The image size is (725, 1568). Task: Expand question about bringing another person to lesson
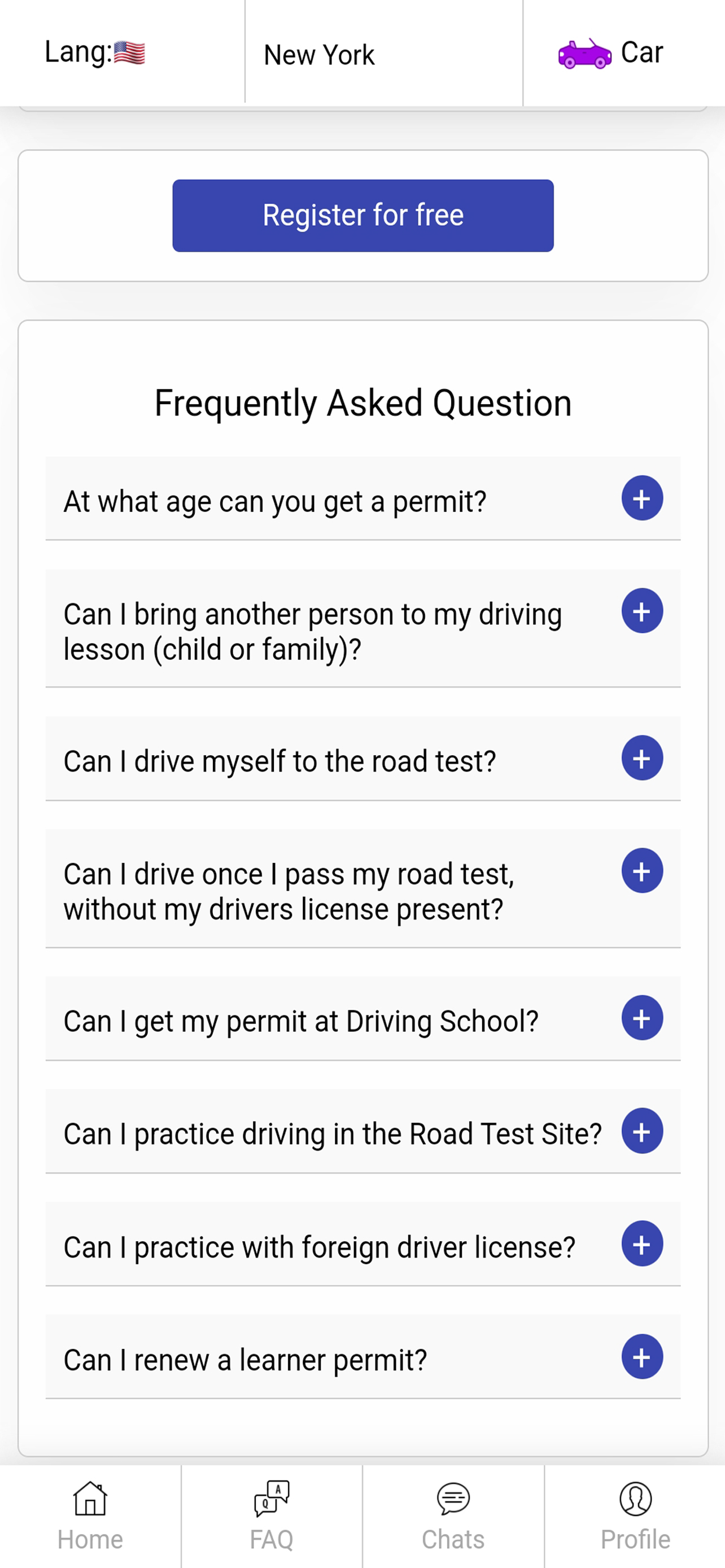click(641, 611)
